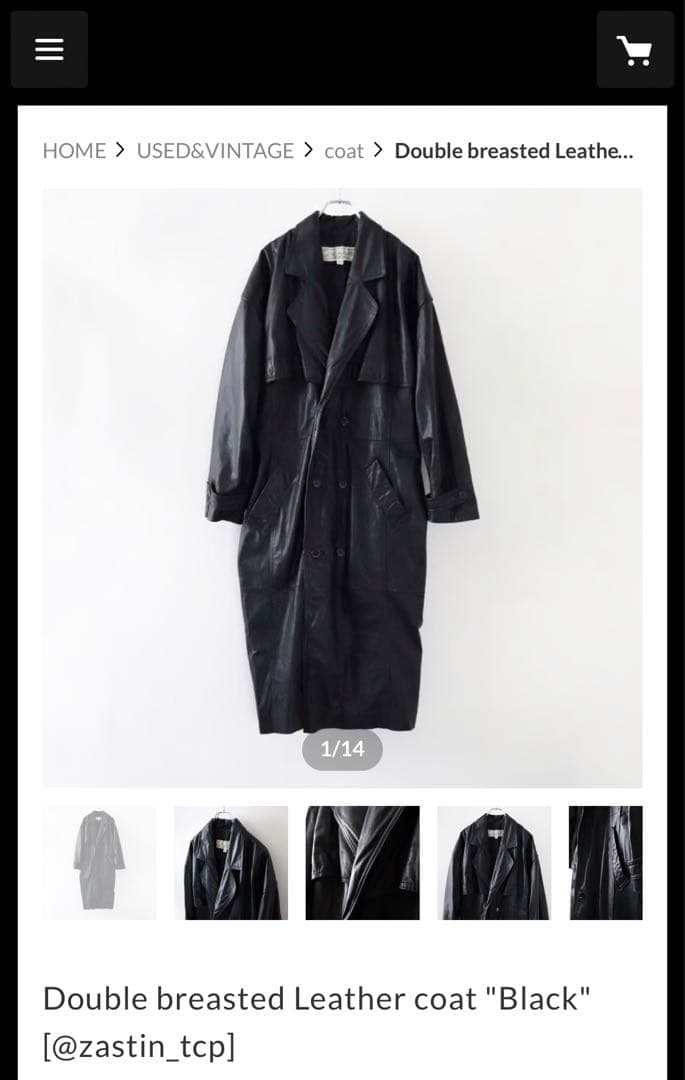
Task: Select the fourth thumbnail of coat front
Action: click(x=494, y=863)
